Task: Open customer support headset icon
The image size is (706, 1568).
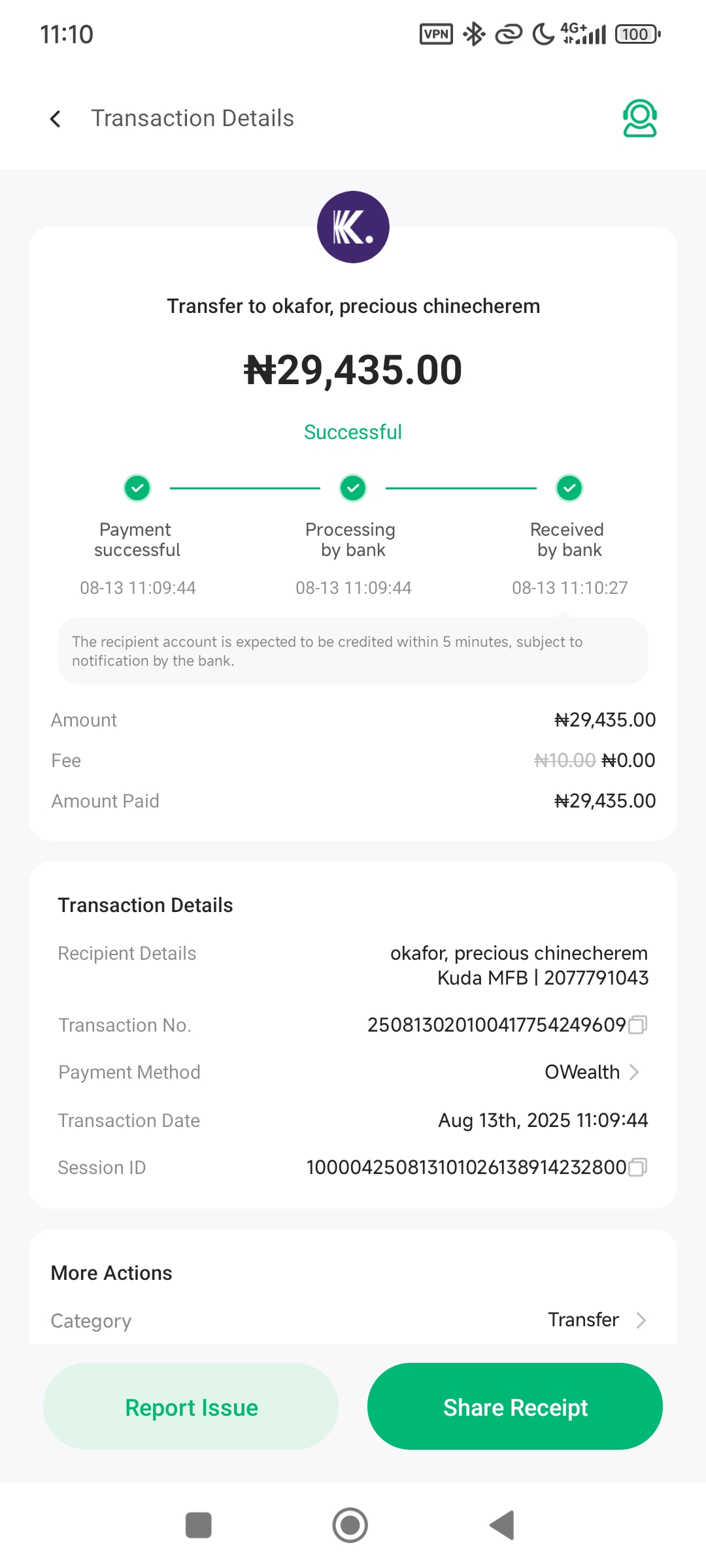Action: tap(639, 118)
